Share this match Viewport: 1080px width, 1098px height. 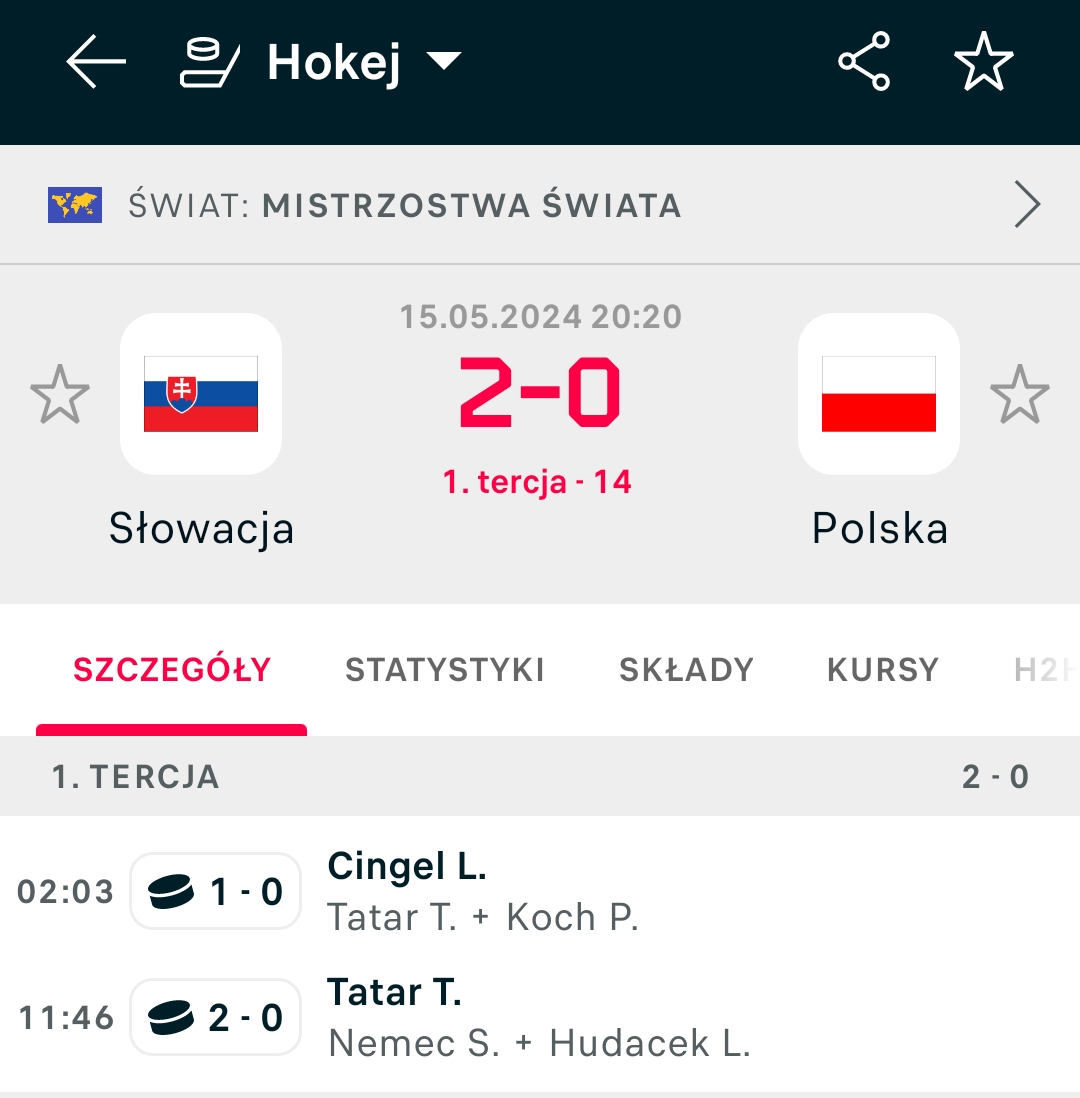click(864, 62)
